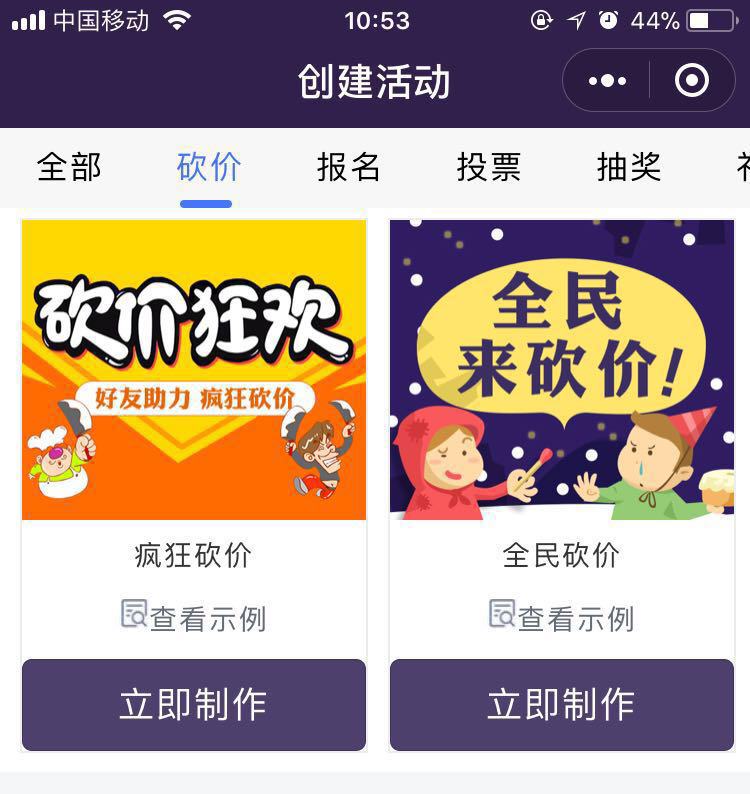Select the 砍价 tab
This screenshot has width=750, height=794.
[208, 167]
